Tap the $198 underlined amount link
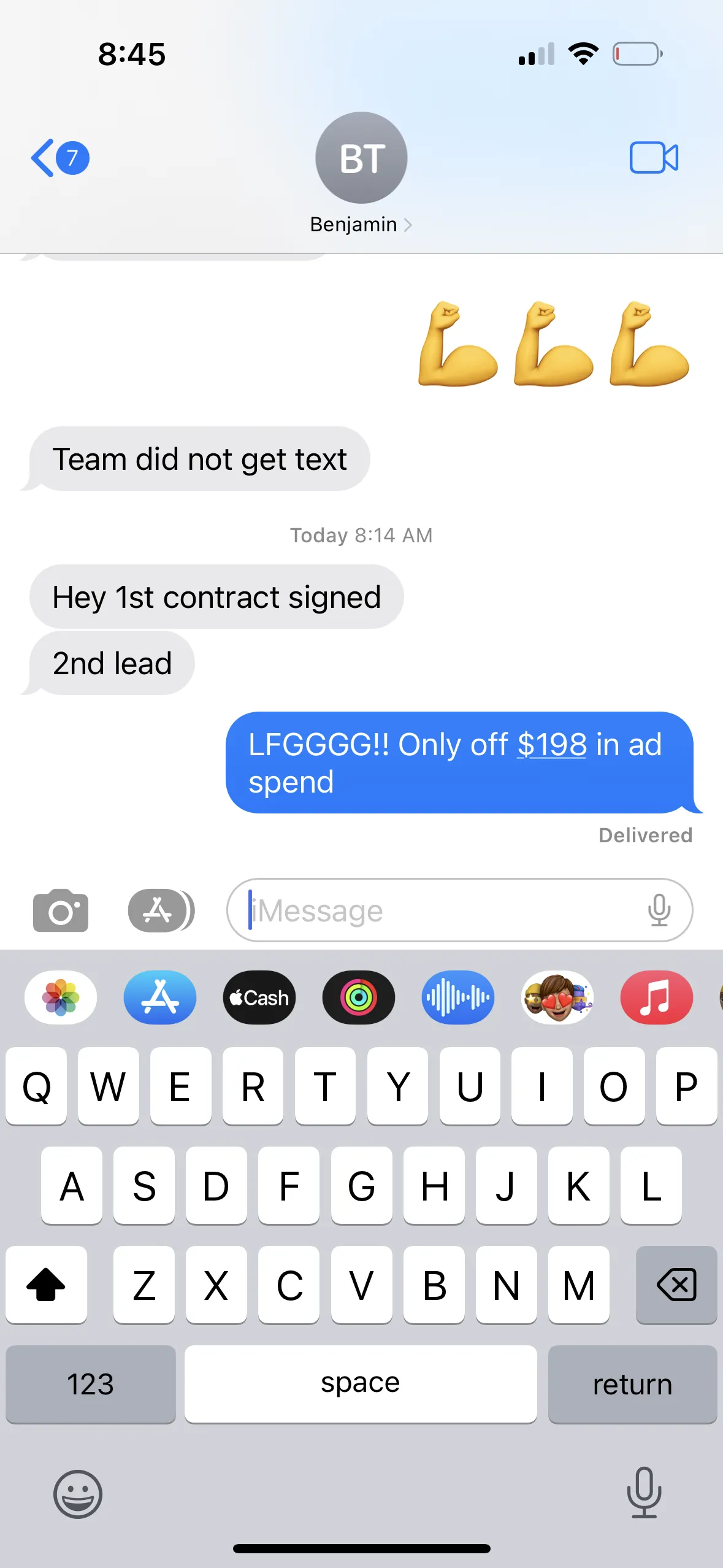723x1568 pixels. [552, 745]
